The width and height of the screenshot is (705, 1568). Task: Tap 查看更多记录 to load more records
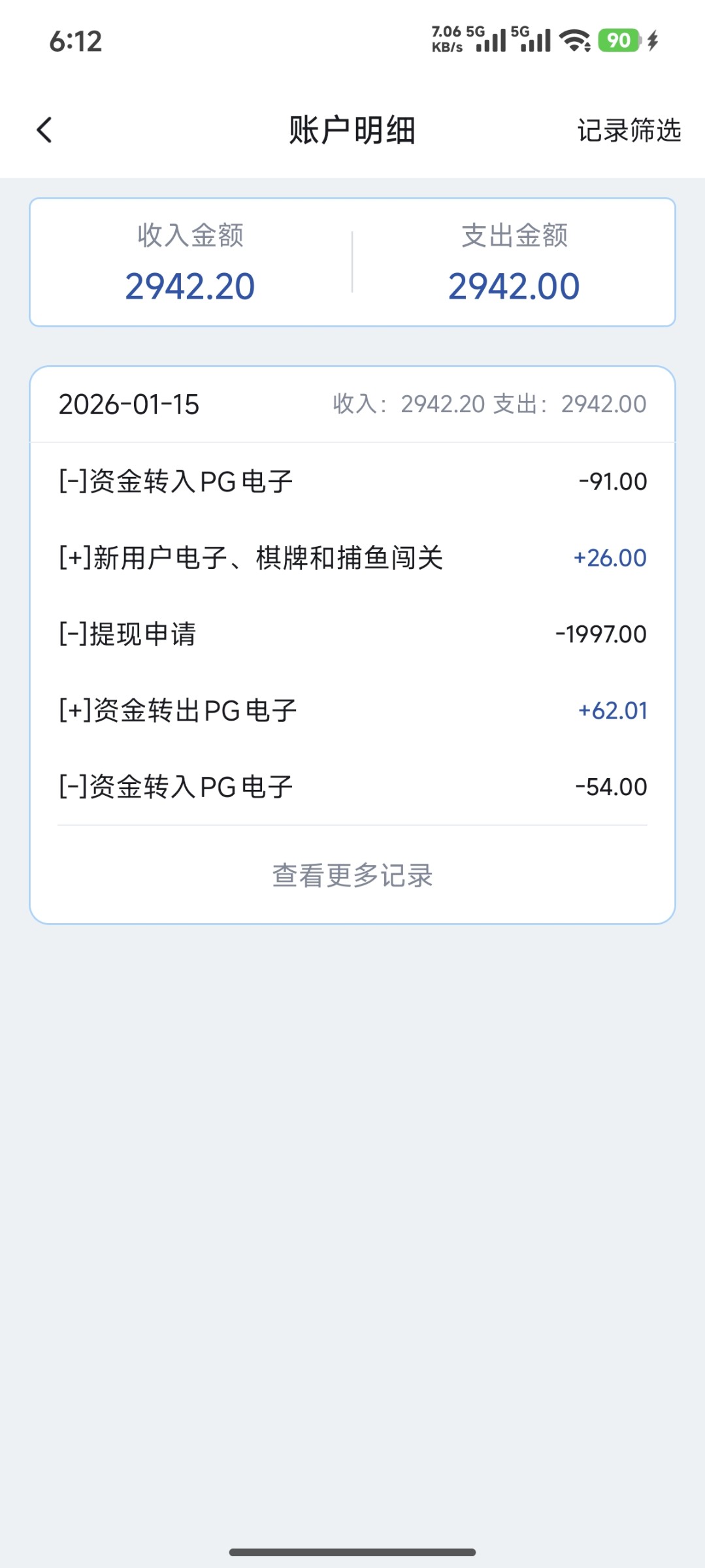(x=352, y=876)
